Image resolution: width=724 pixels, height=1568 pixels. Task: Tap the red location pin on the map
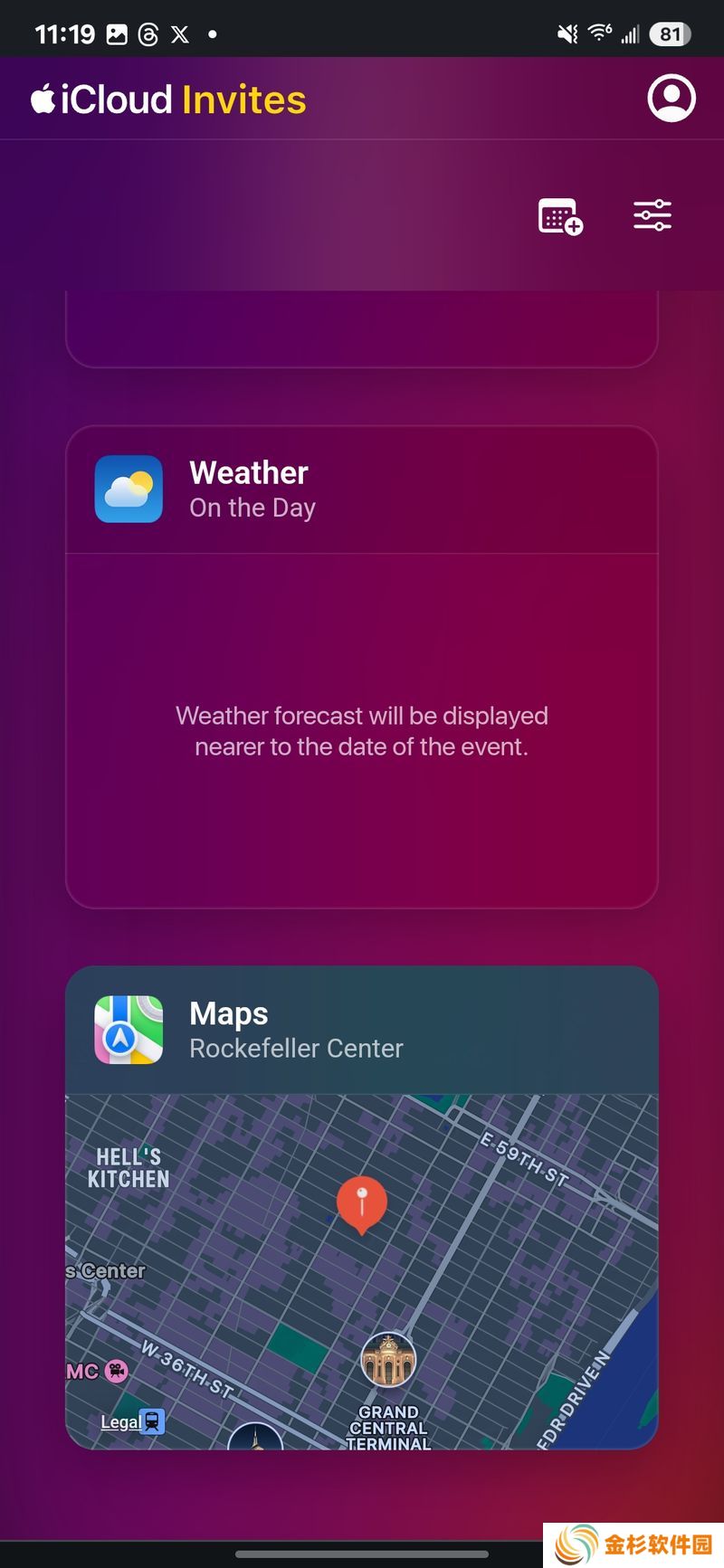point(361,1203)
